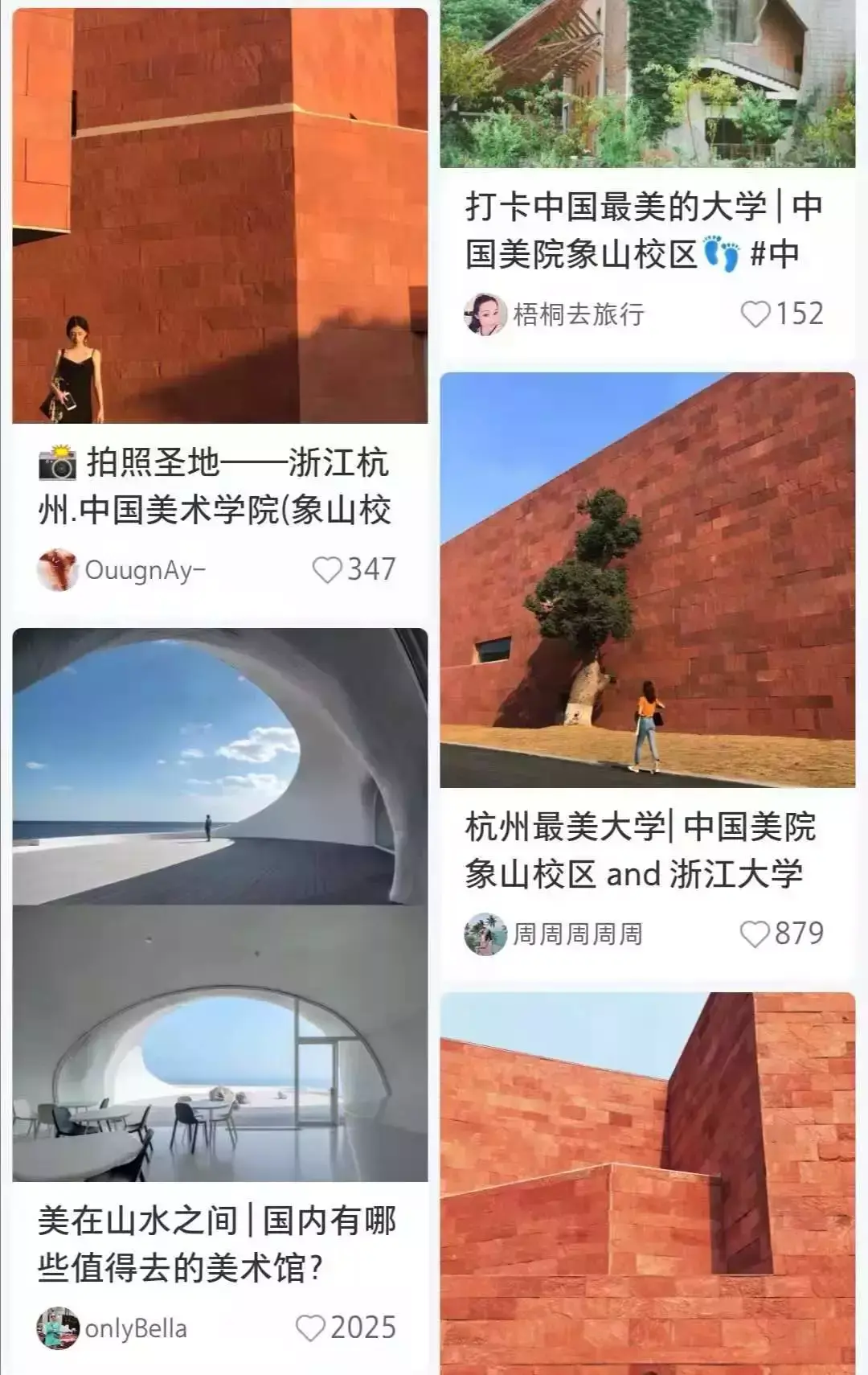View 梧桐去旅行's profile avatar
The image size is (868, 1375).
(485, 314)
